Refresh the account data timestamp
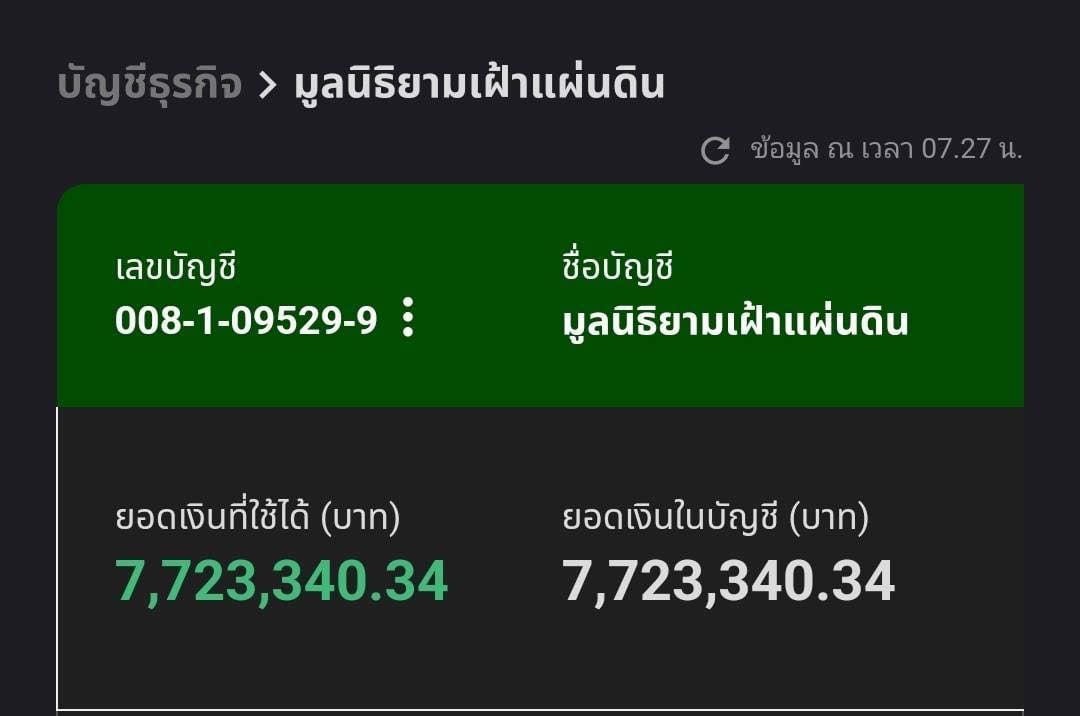 (715, 151)
